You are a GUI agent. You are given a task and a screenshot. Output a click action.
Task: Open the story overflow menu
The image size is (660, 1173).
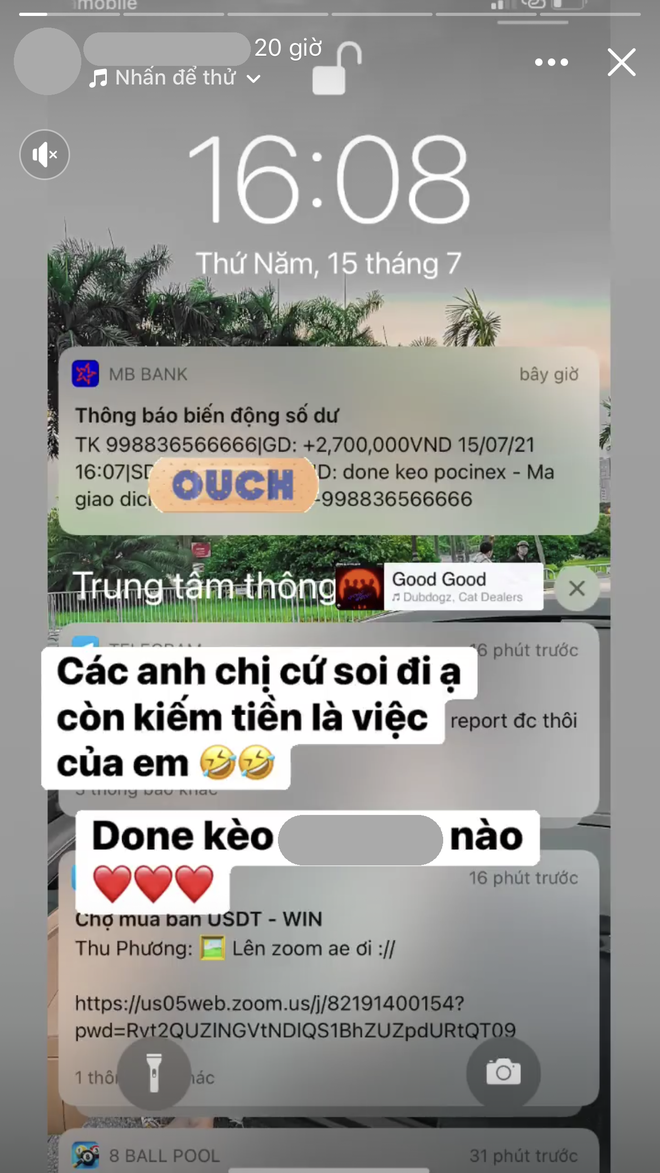(551, 63)
